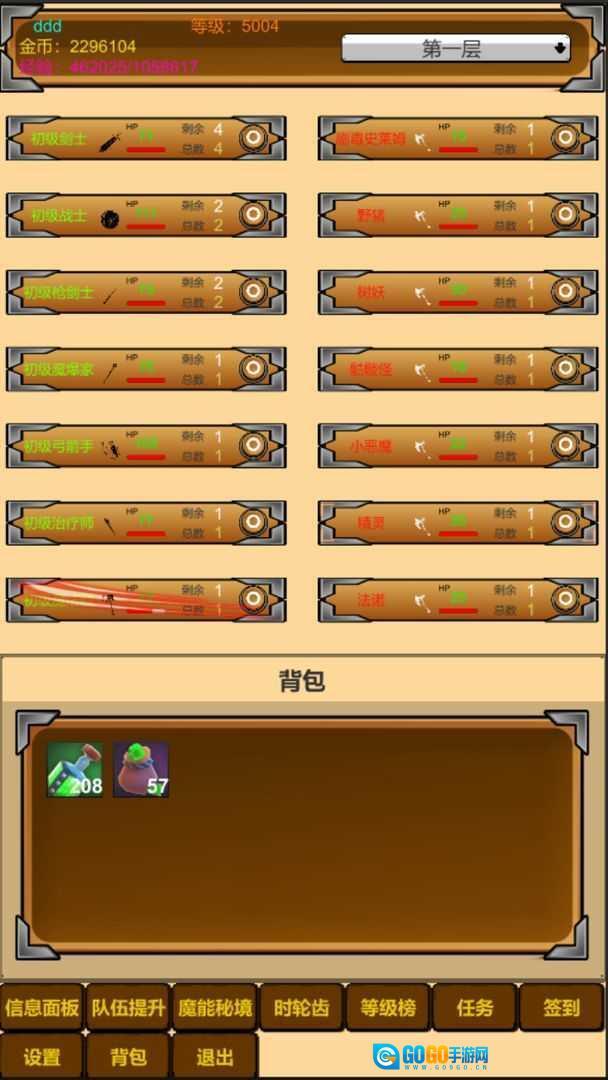Viewport: 608px width, 1080px height.
Task: Open the 任务 quests list
Action: [475, 1008]
